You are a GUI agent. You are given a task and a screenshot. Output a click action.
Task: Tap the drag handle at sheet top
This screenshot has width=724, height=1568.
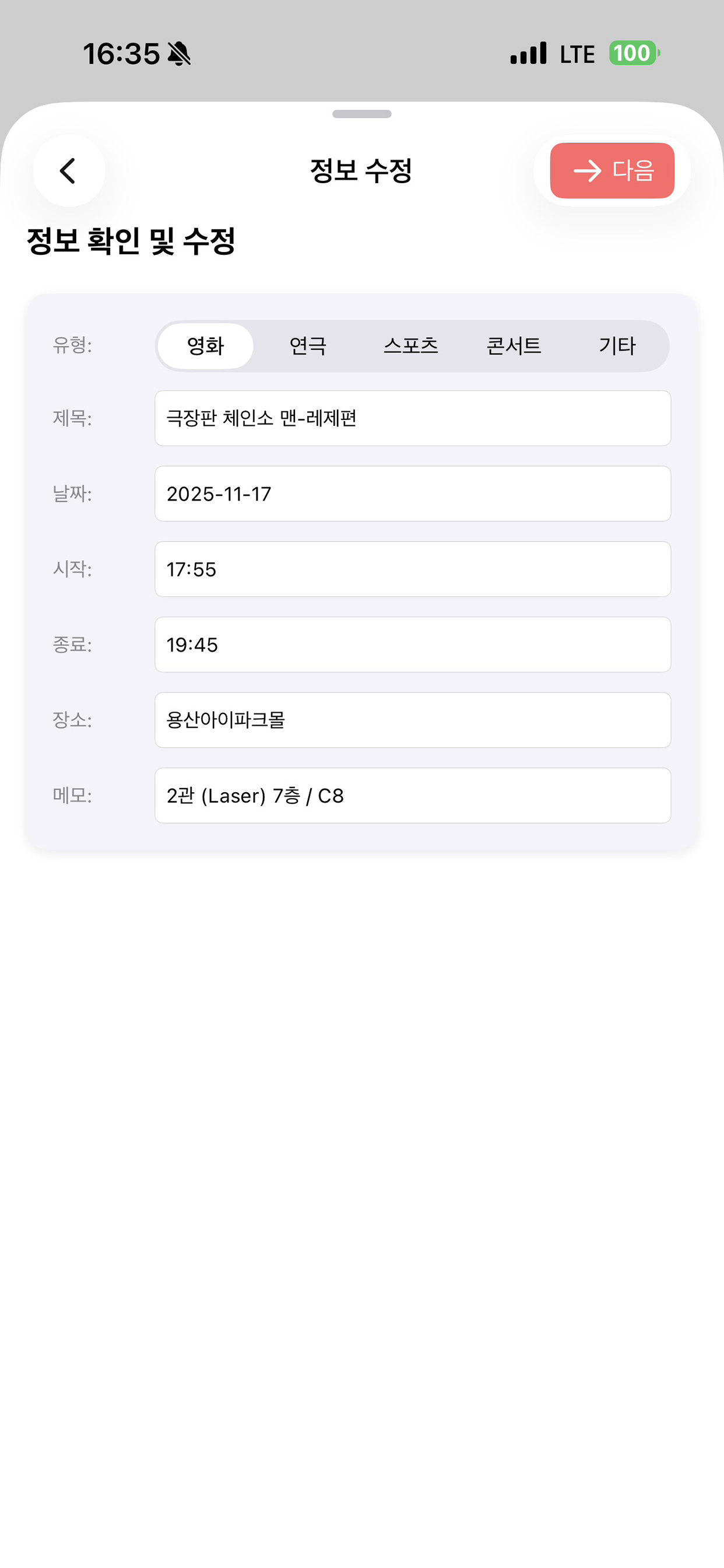click(362, 114)
